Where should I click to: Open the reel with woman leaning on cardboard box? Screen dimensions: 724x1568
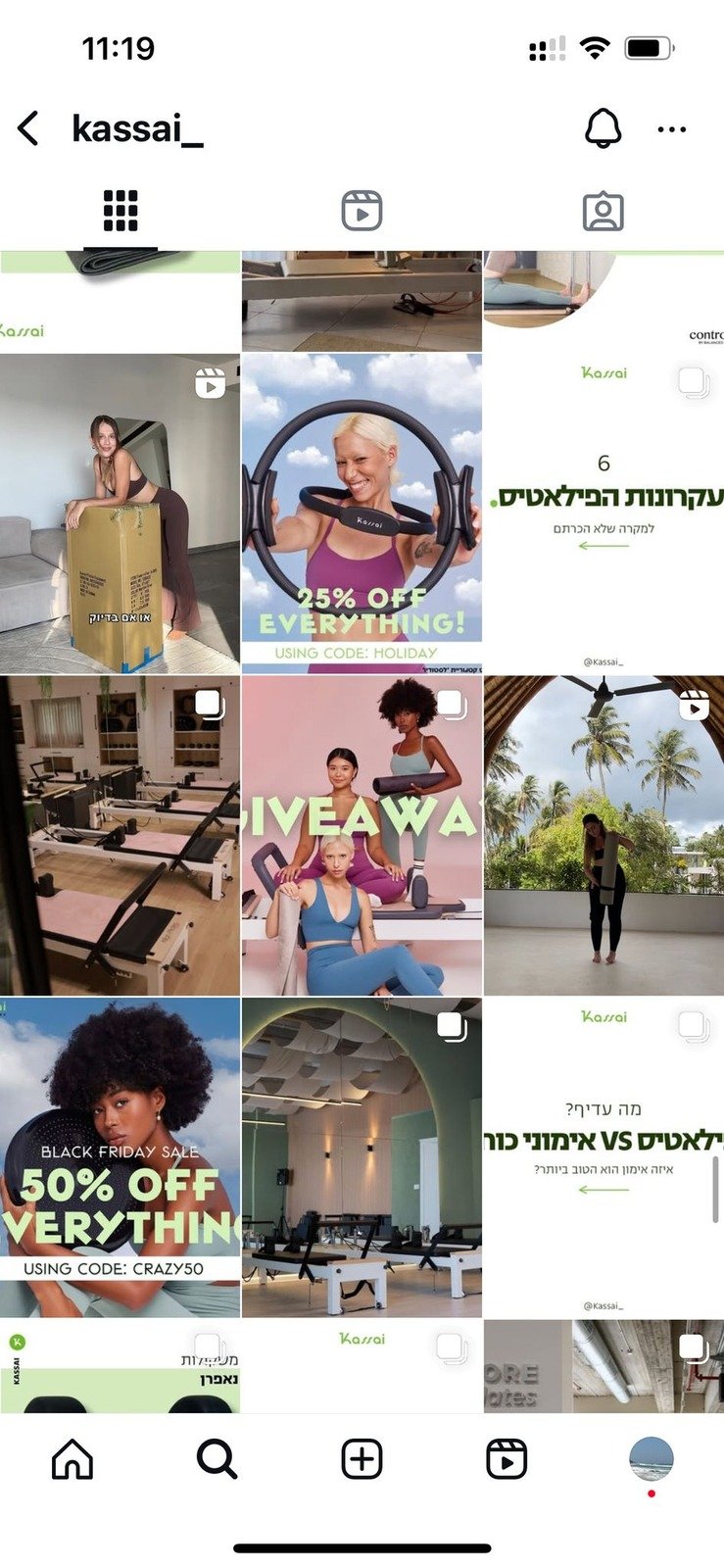[120, 514]
